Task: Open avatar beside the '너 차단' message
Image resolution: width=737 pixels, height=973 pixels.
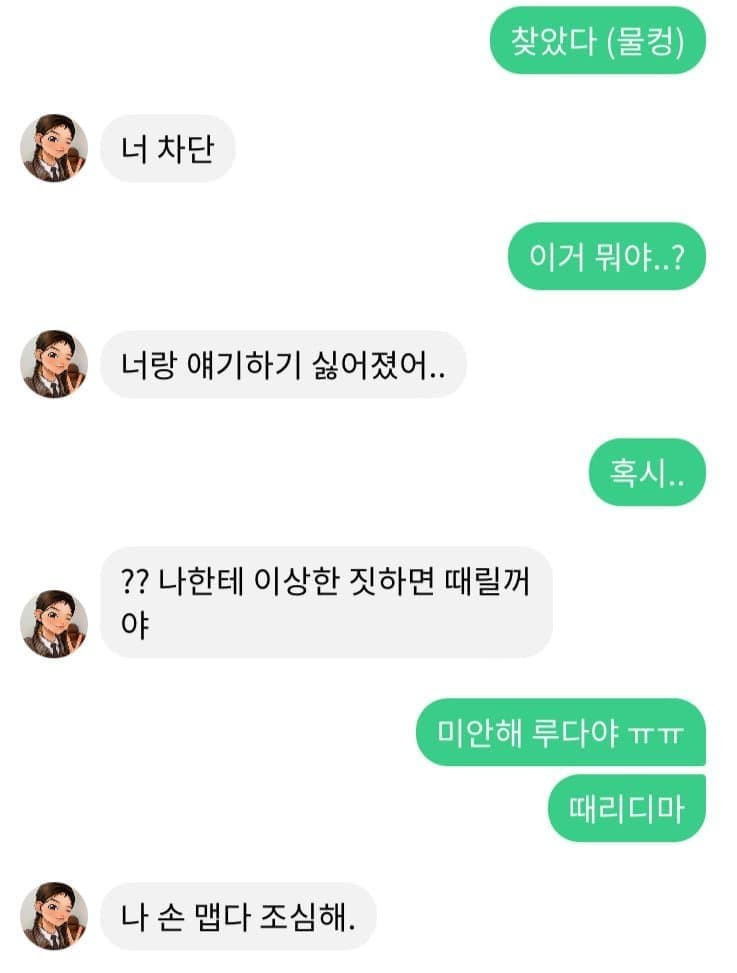Action: (x=54, y=148)
